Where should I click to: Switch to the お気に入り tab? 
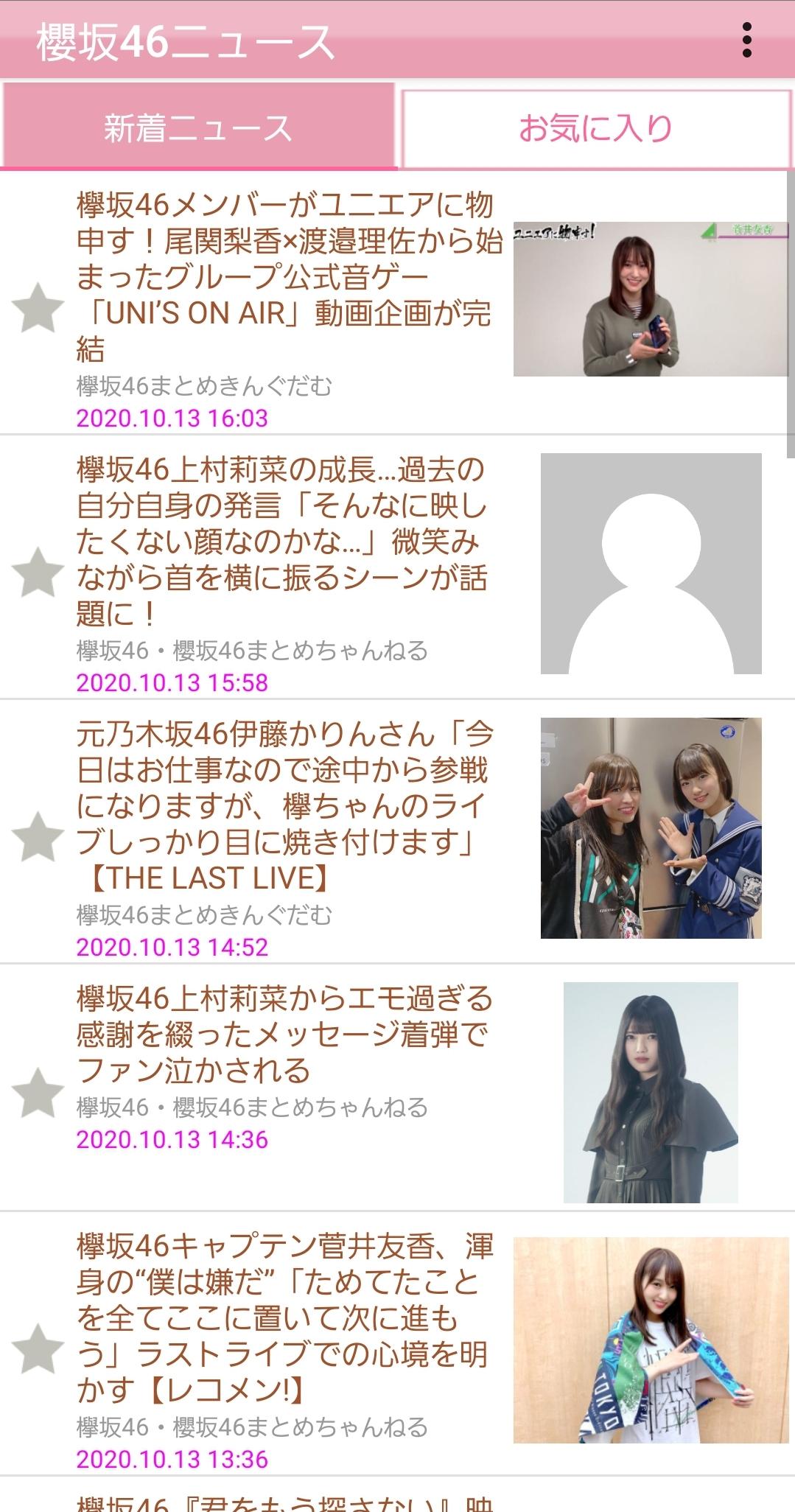coord(595,128)
